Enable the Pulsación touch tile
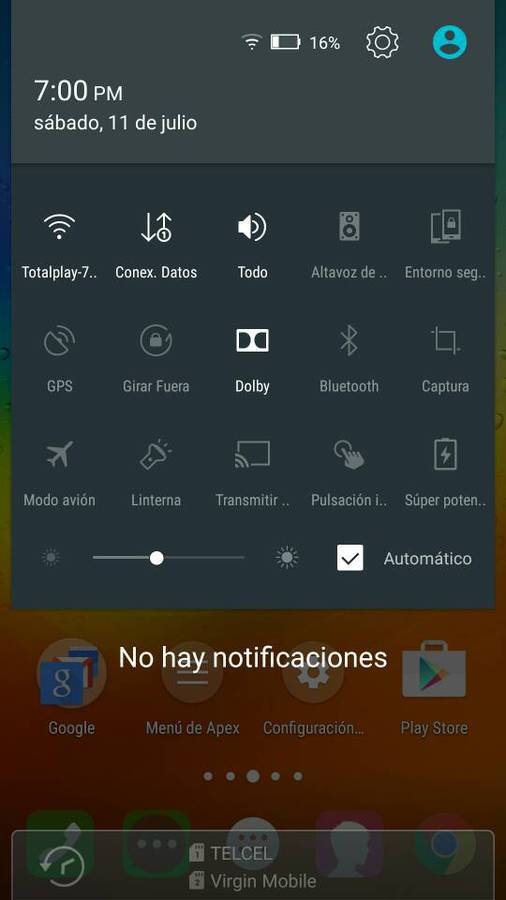The width and height of the screenshot is (506, 900). coord(349,472)
